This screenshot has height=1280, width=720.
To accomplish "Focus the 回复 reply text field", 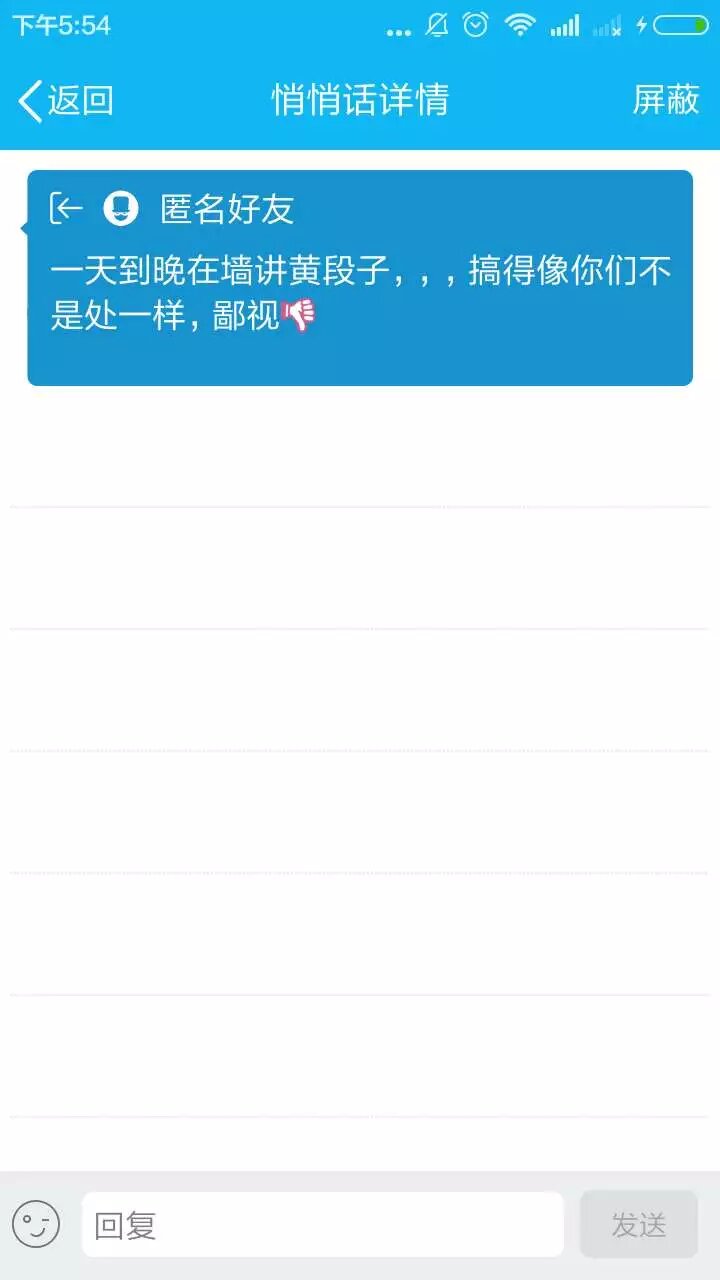I will (x=322, y=1224).
